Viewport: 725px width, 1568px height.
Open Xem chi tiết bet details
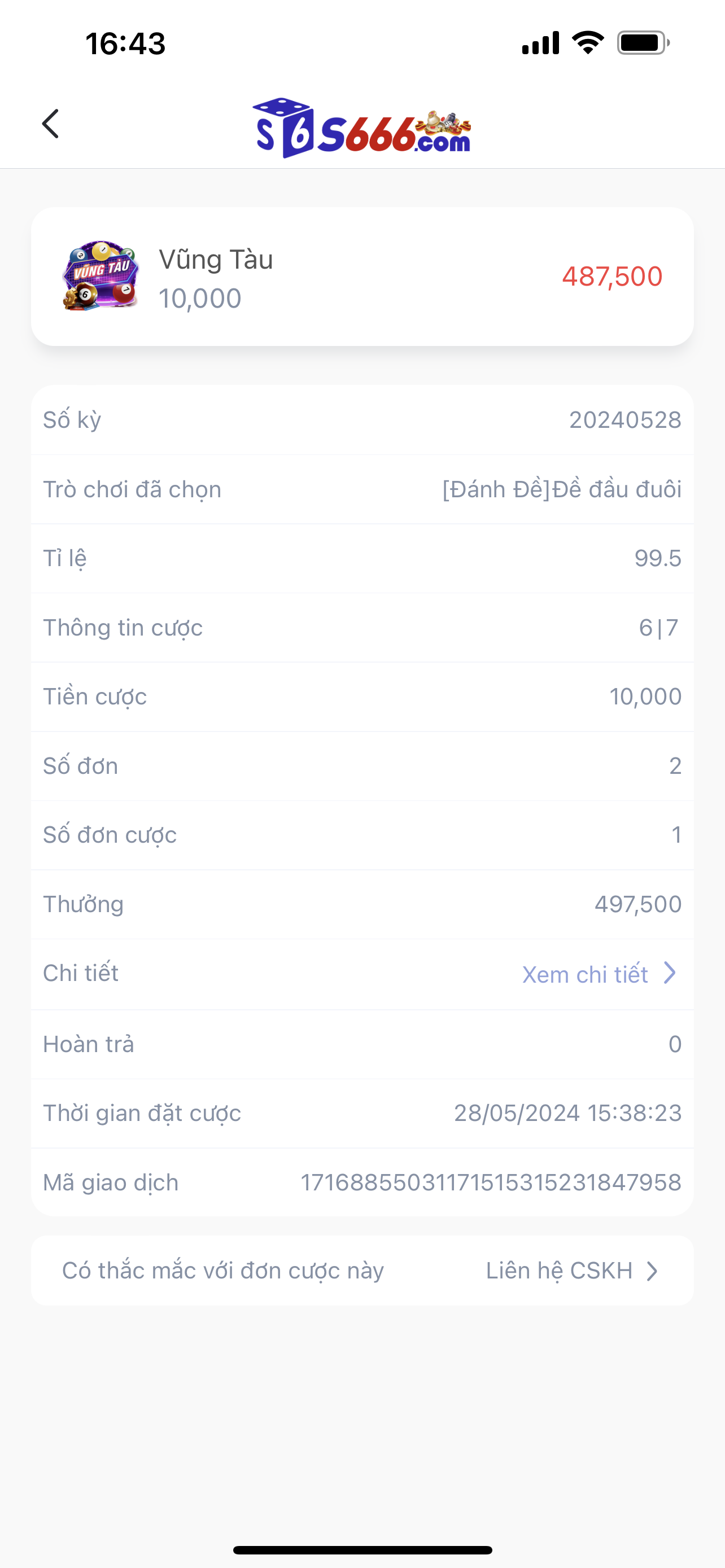[x=599, y=975]
